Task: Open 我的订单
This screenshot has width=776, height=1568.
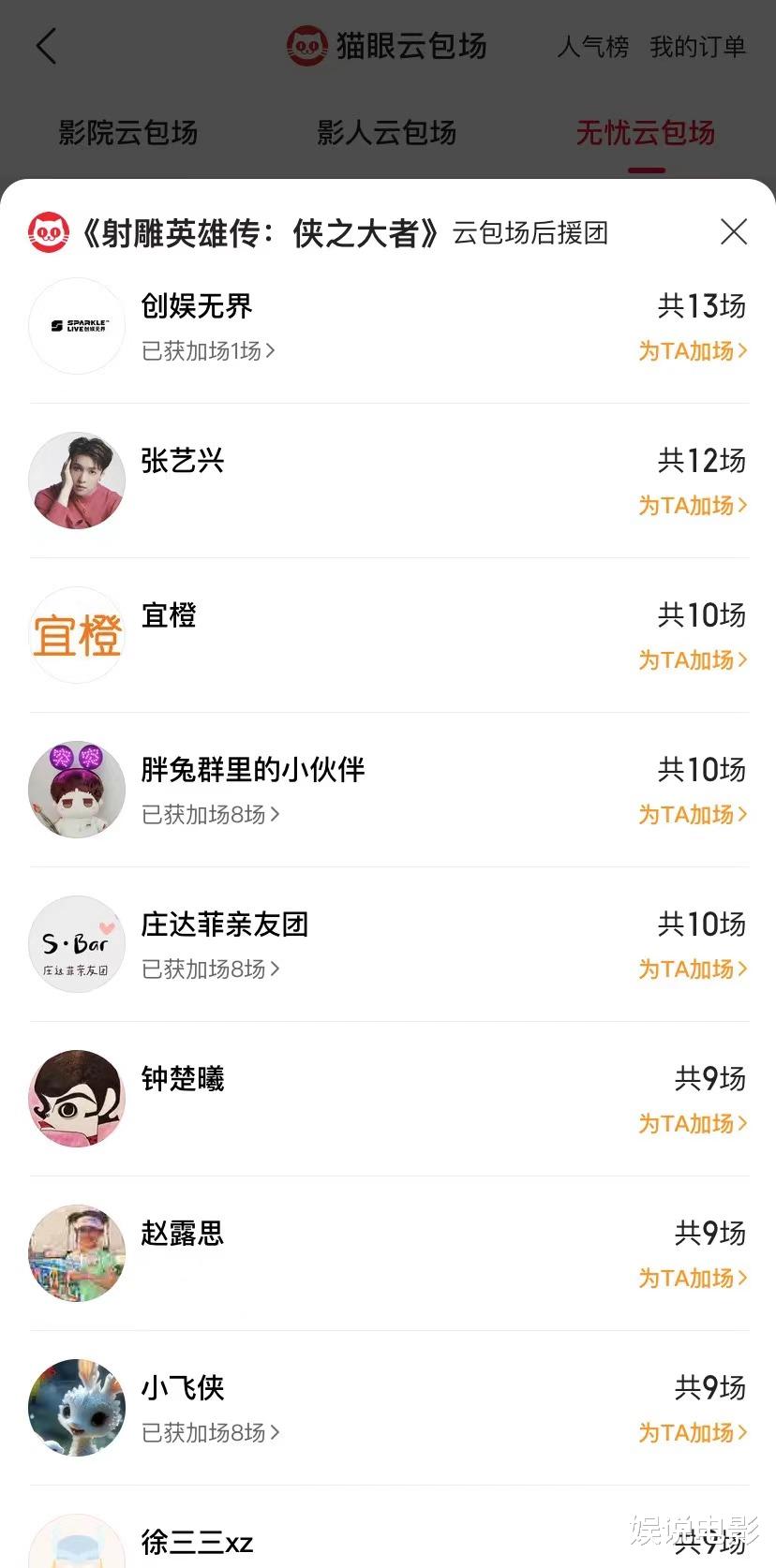Action: tap(698, 46)
